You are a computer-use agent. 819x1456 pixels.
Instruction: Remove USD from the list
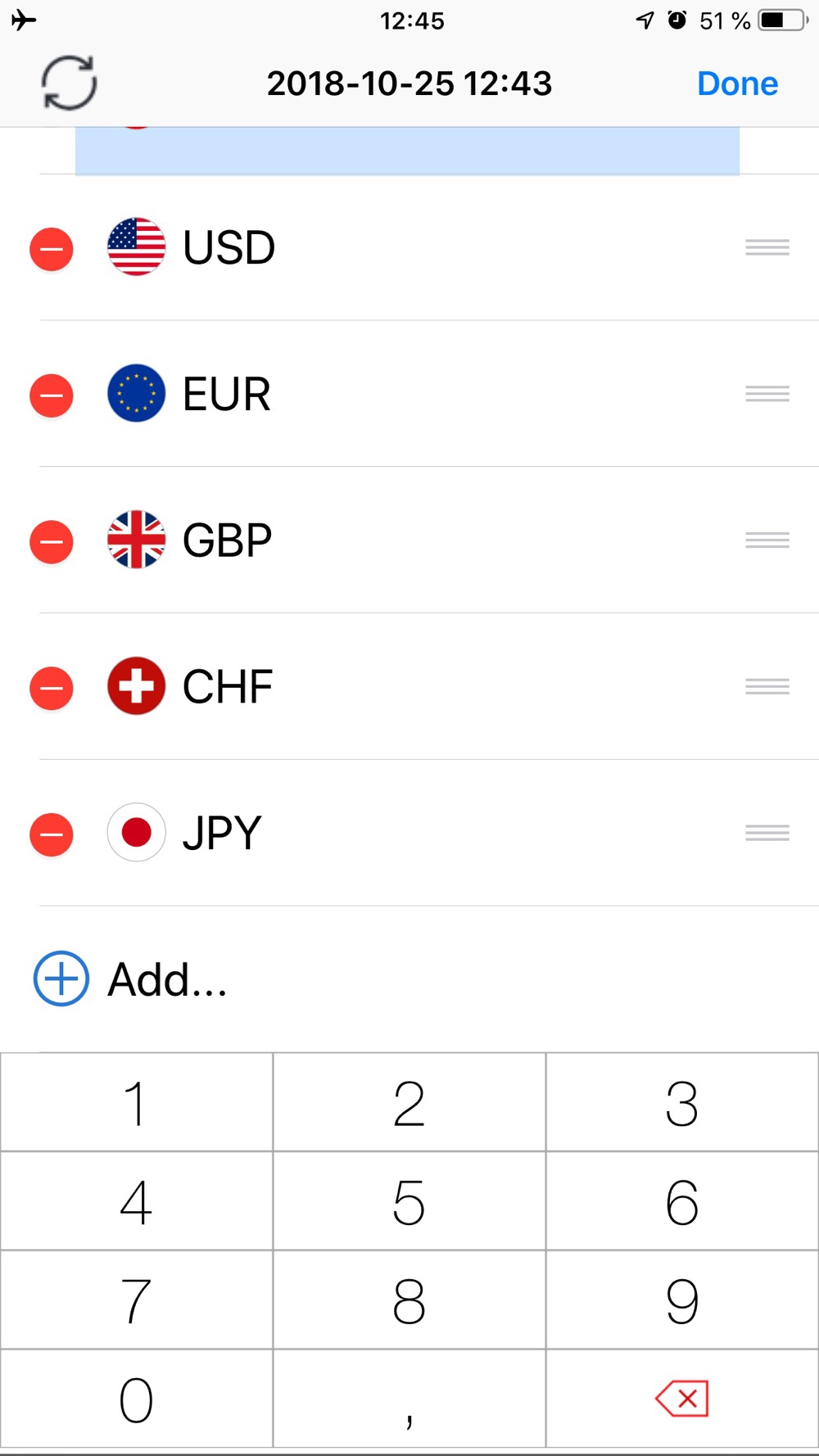click(52, 249)
